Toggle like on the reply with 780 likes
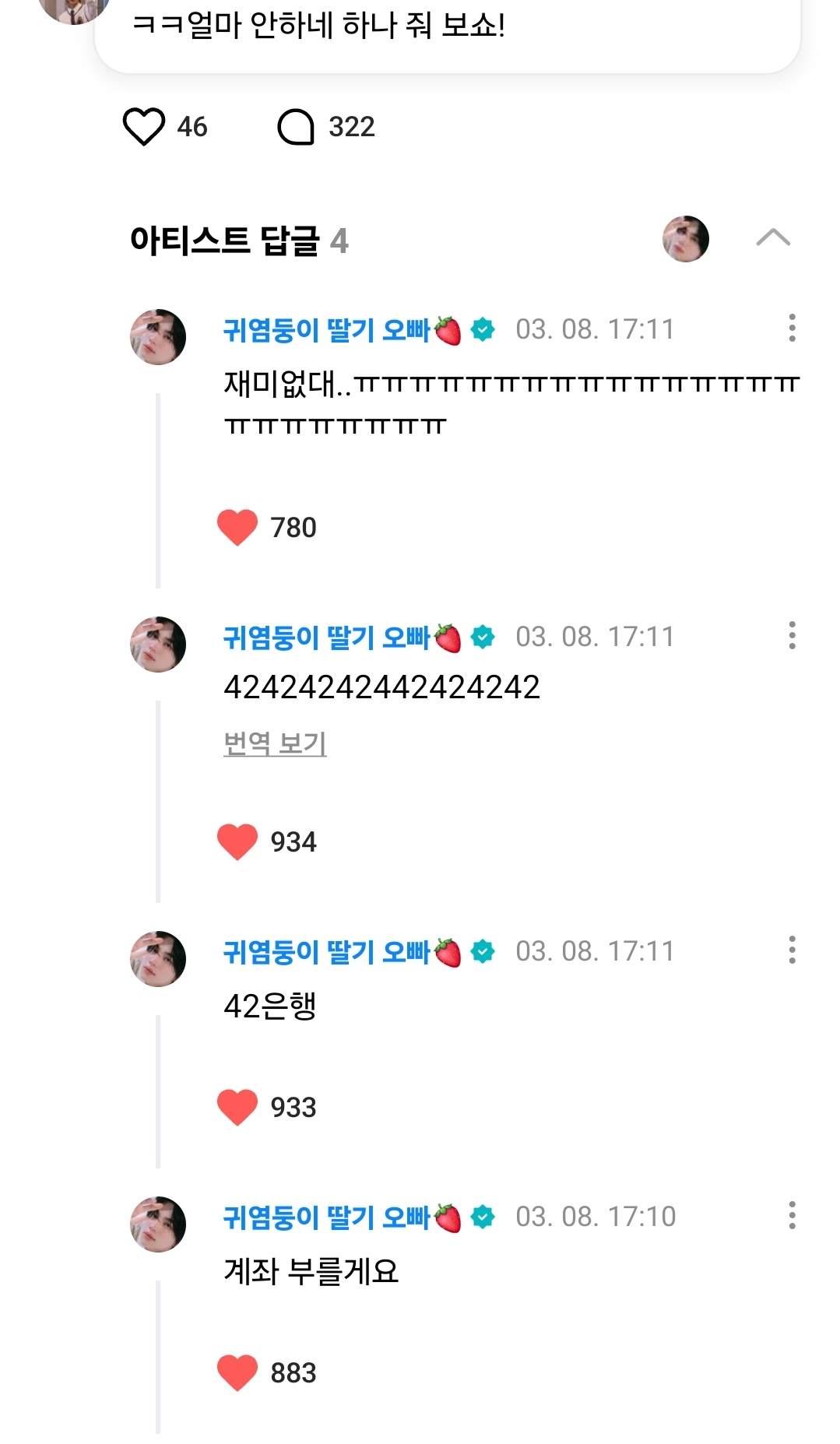The height and width of the screenshot is (1444, 840). pyautogui.click(x=237, y=525)
